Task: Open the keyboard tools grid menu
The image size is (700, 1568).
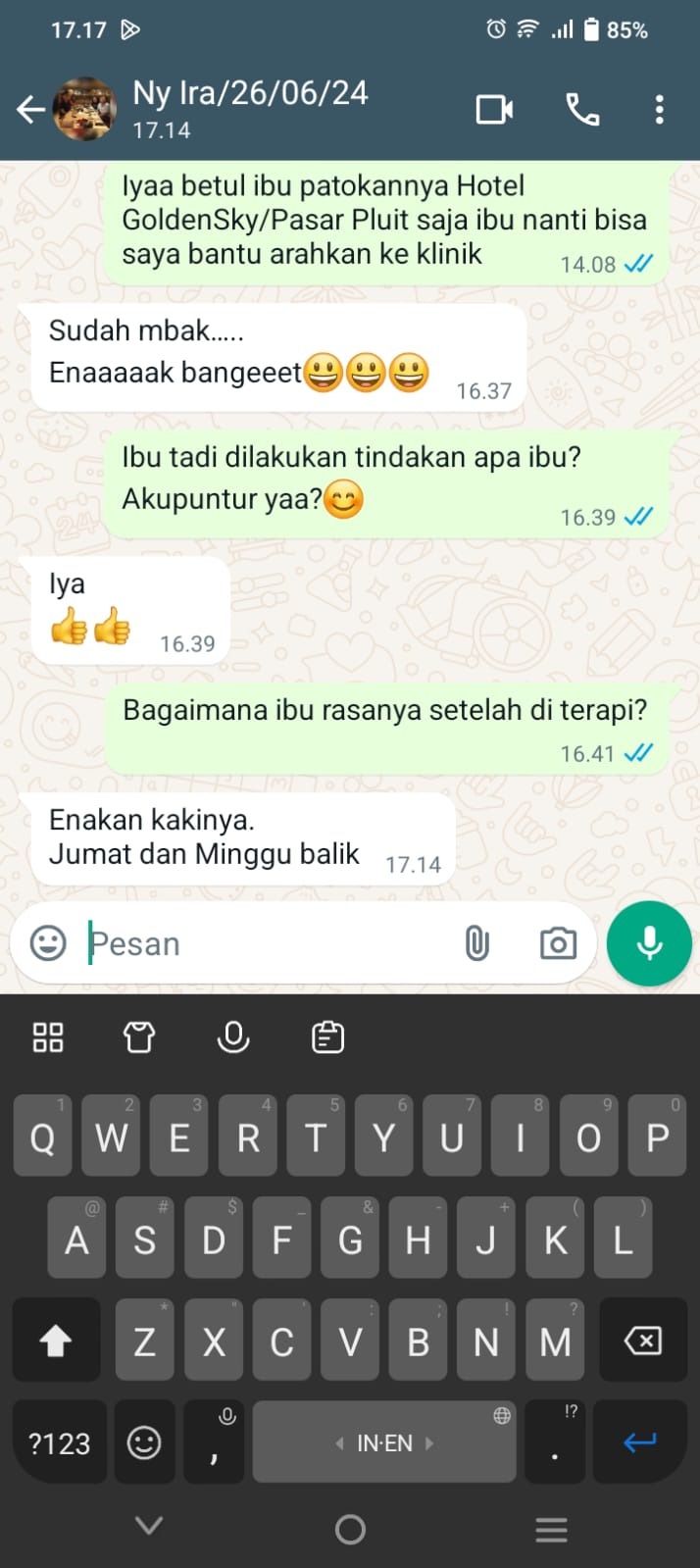Action: pos(48,1037)
